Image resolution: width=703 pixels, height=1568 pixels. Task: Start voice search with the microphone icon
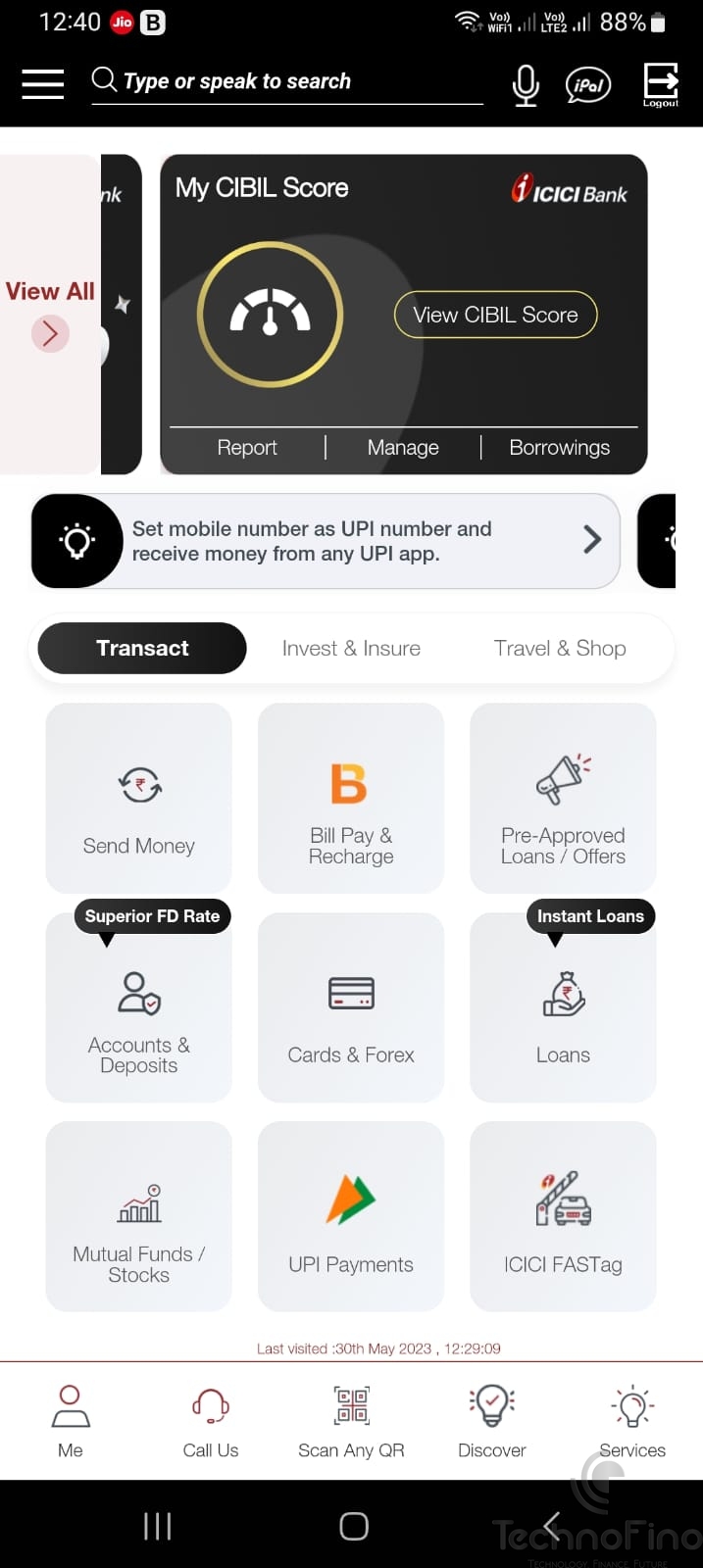coord(526,84)
